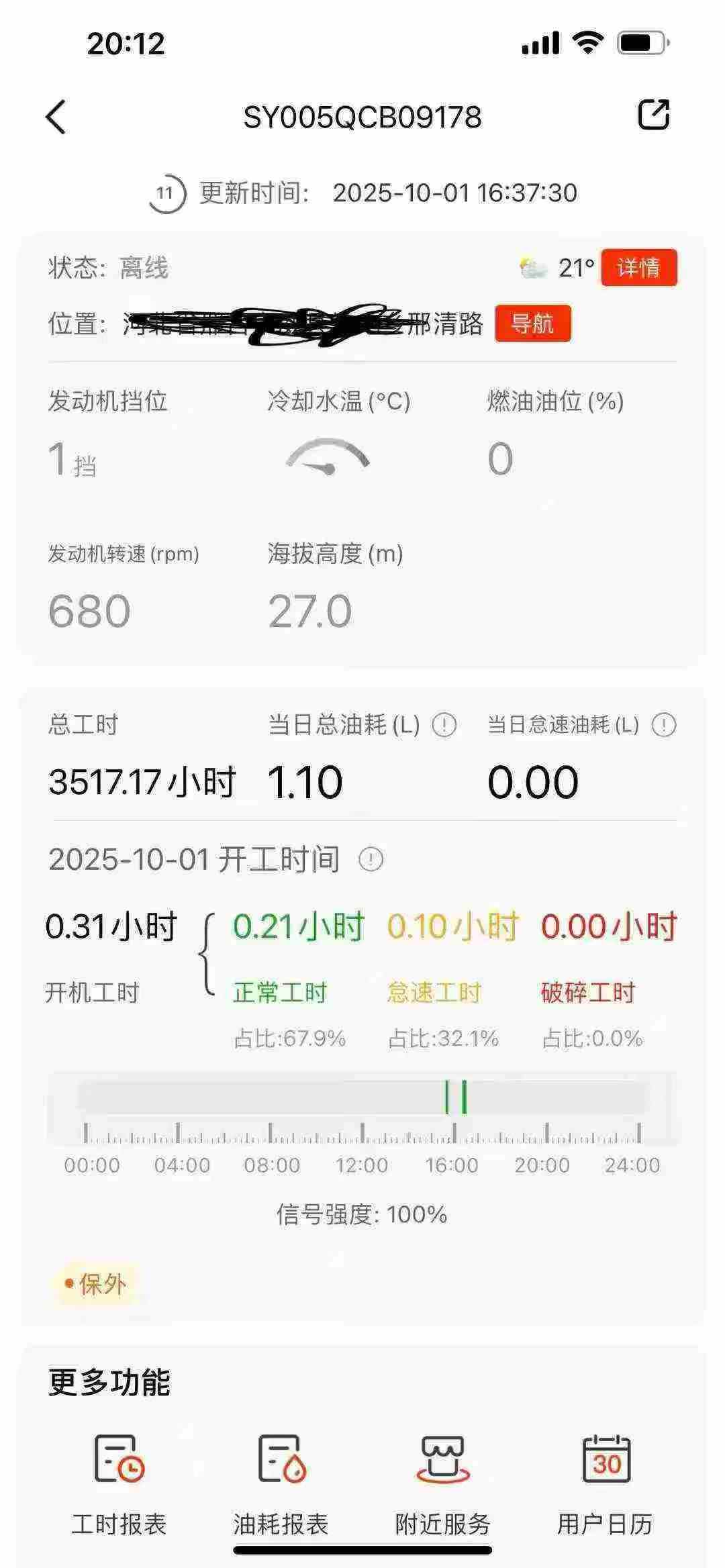Tap the cooling water temperature gauge icon

click(327, 456)
